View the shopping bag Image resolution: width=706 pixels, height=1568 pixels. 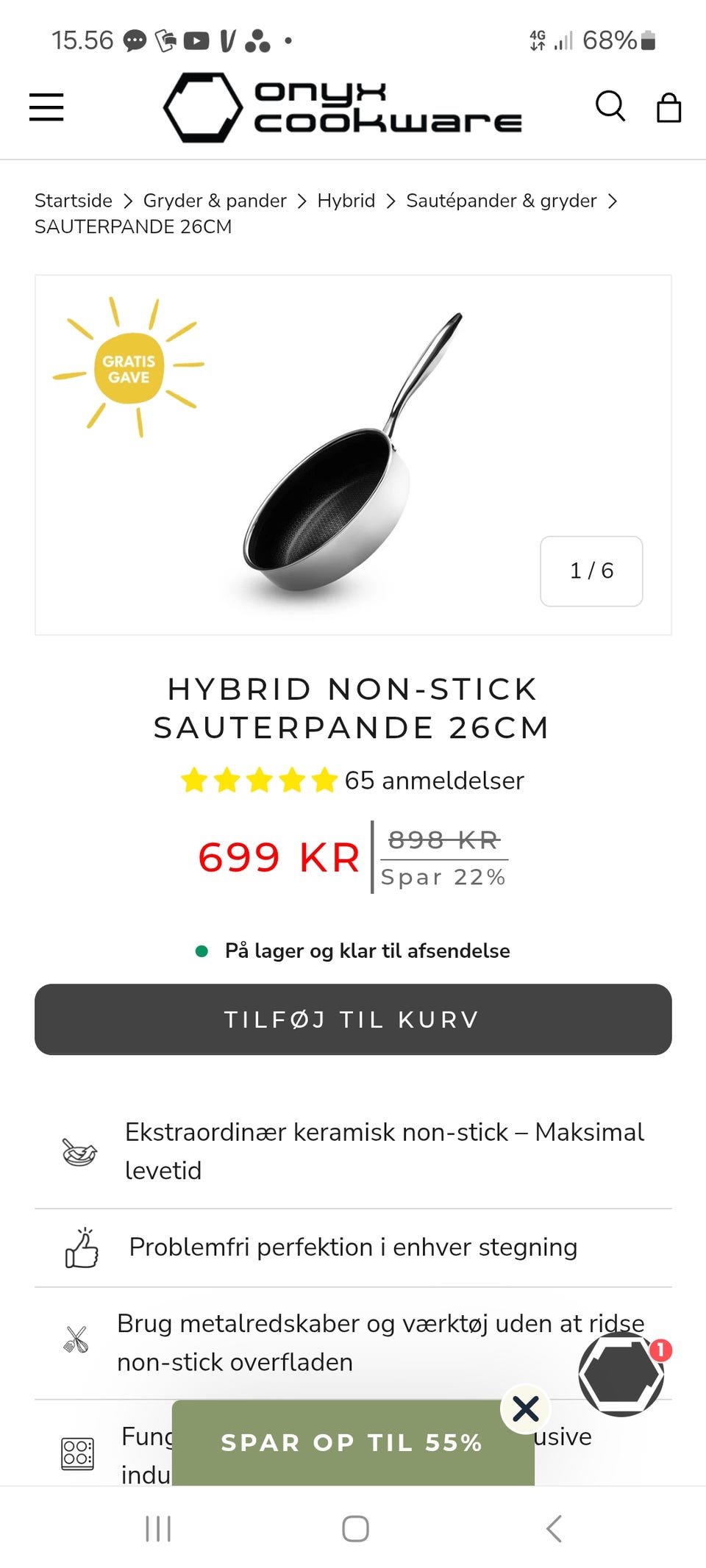pos(668,107)
